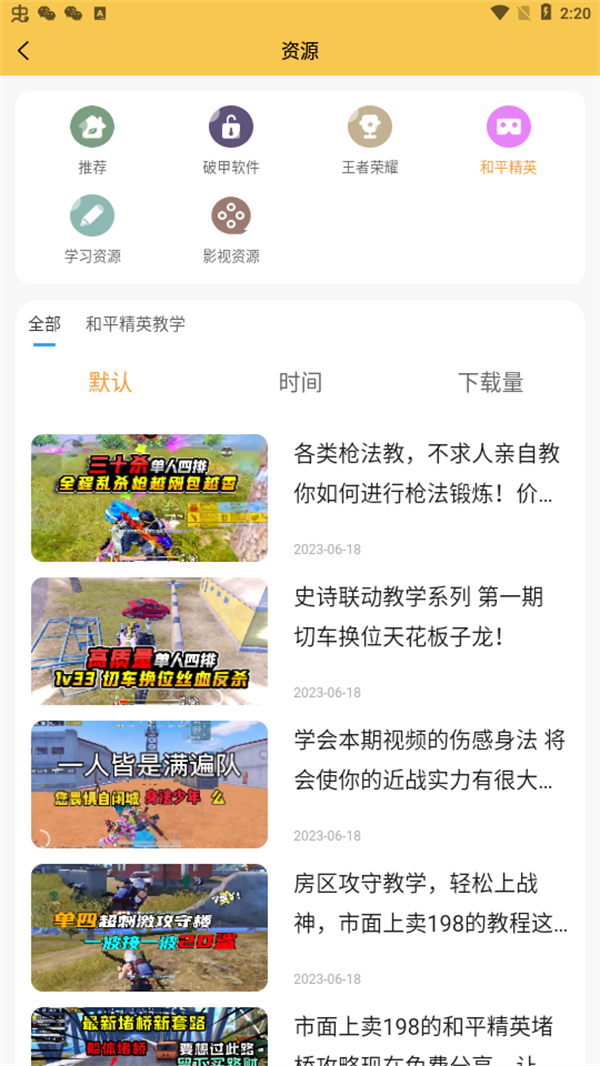
Task: Open 史诗联动教学系列 第一期 resource
Action: click(x=300, y=641)
